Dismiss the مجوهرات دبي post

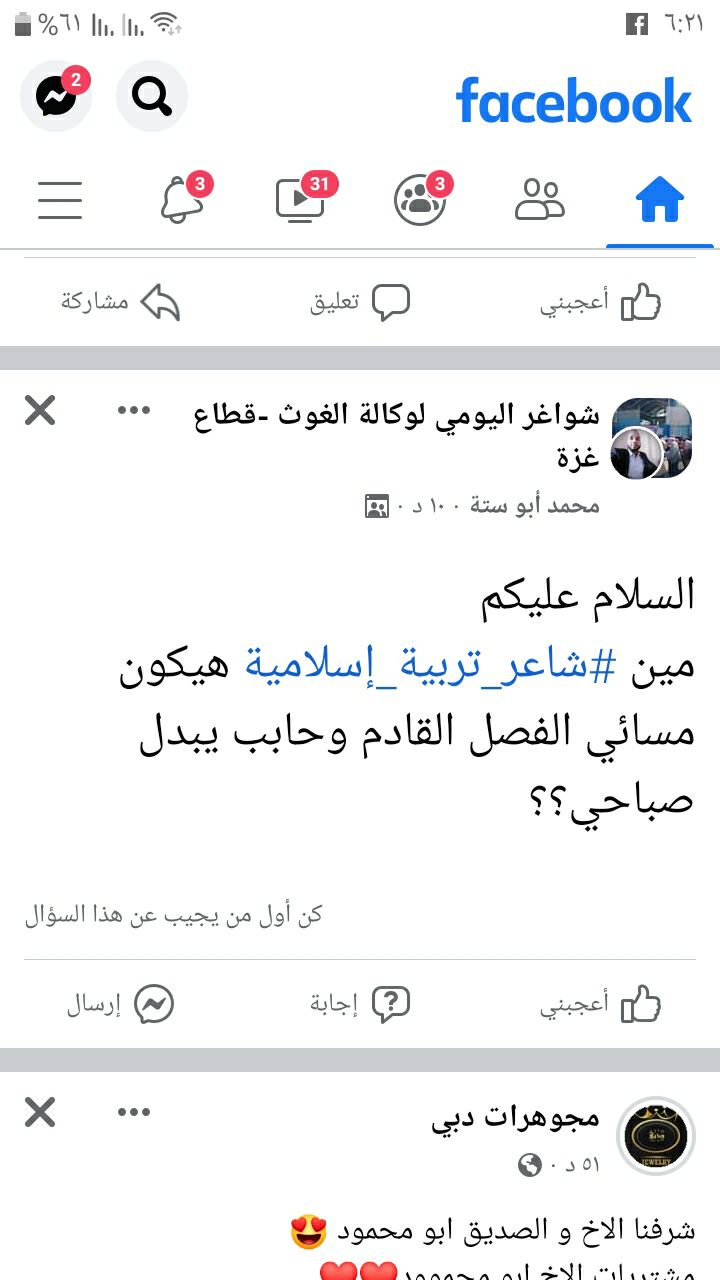click(40, 1112)
